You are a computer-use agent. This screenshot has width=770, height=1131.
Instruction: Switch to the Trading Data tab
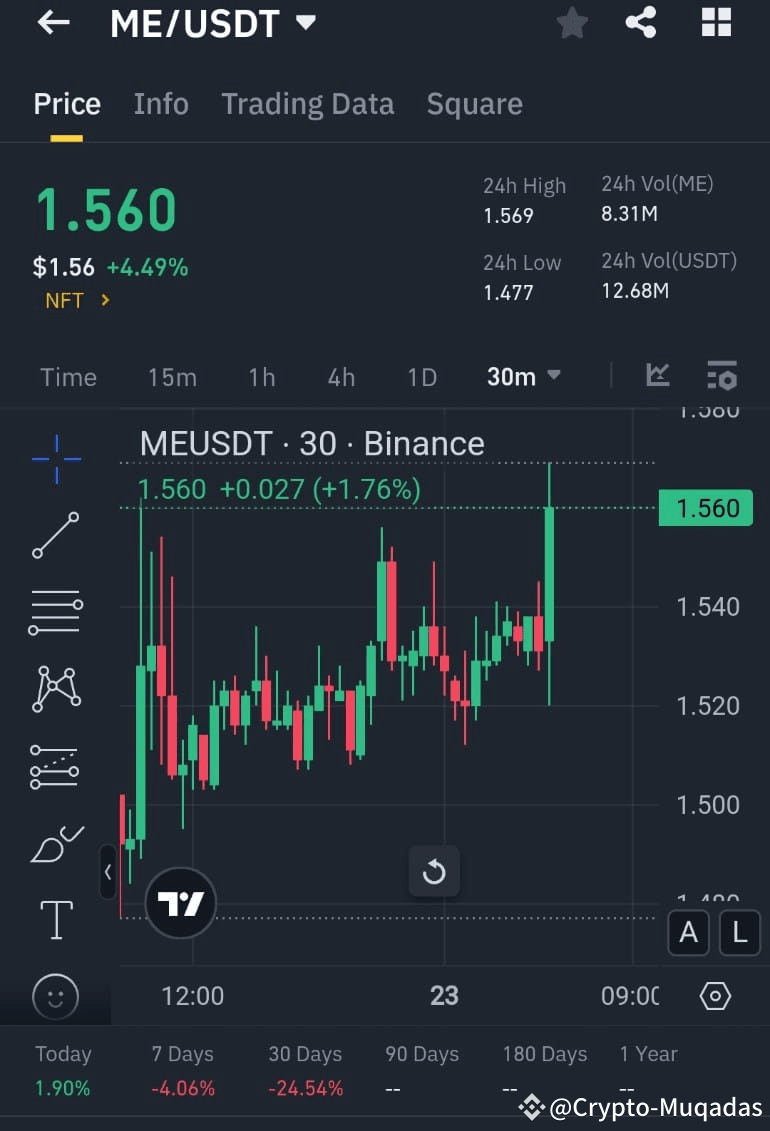click(307, 103)
